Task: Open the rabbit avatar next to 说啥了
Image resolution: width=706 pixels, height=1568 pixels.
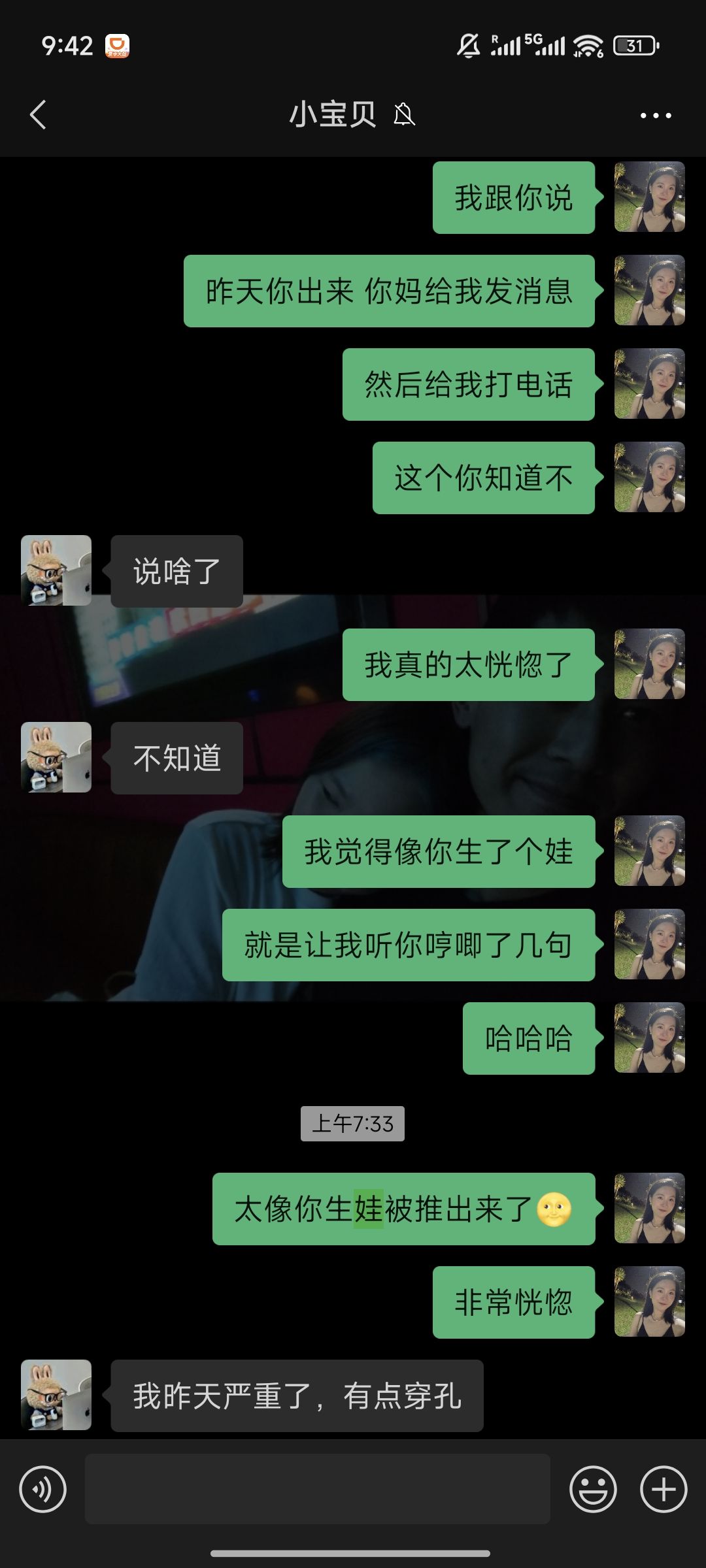Action: [x=56, y=570]
